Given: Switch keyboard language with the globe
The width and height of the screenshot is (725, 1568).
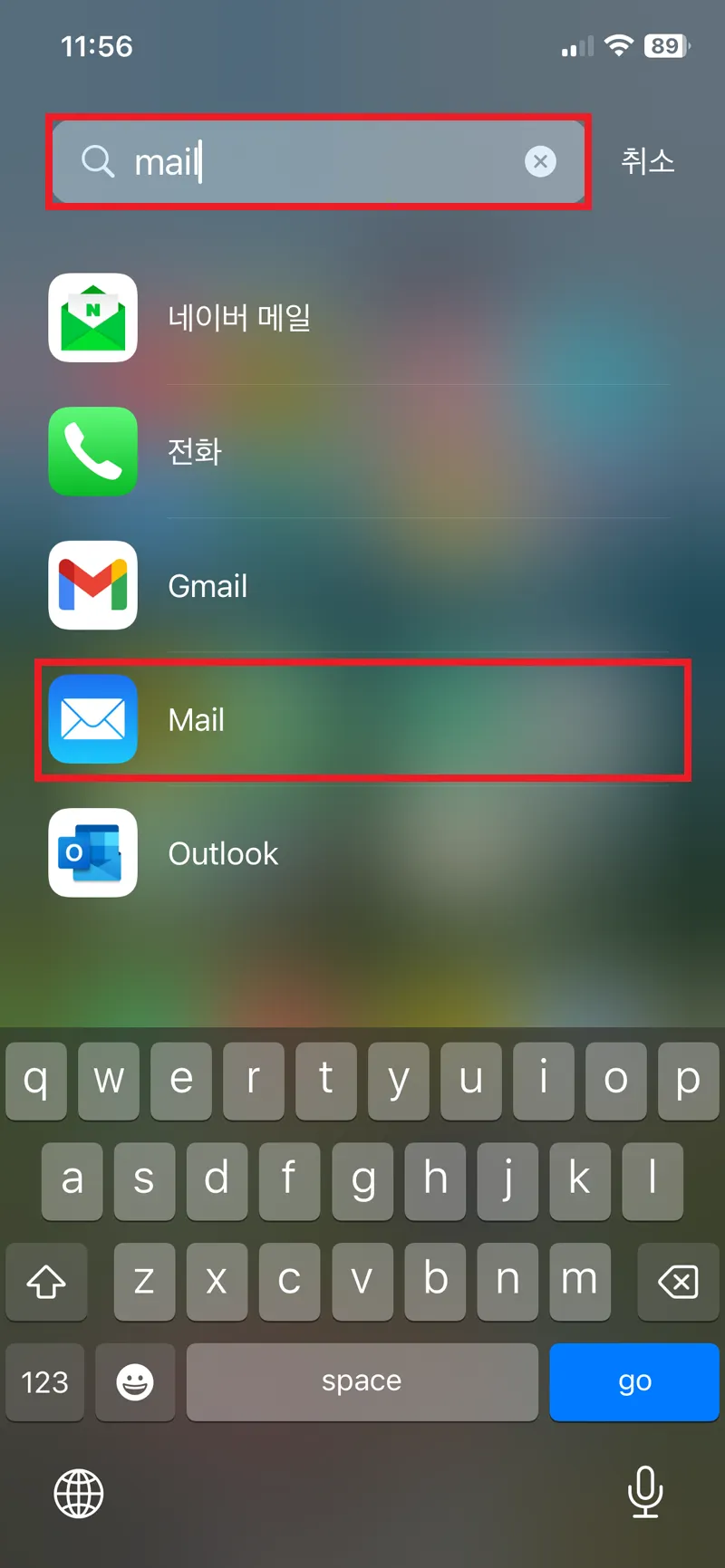Looking at the screenshot, I should [79, 1493].
